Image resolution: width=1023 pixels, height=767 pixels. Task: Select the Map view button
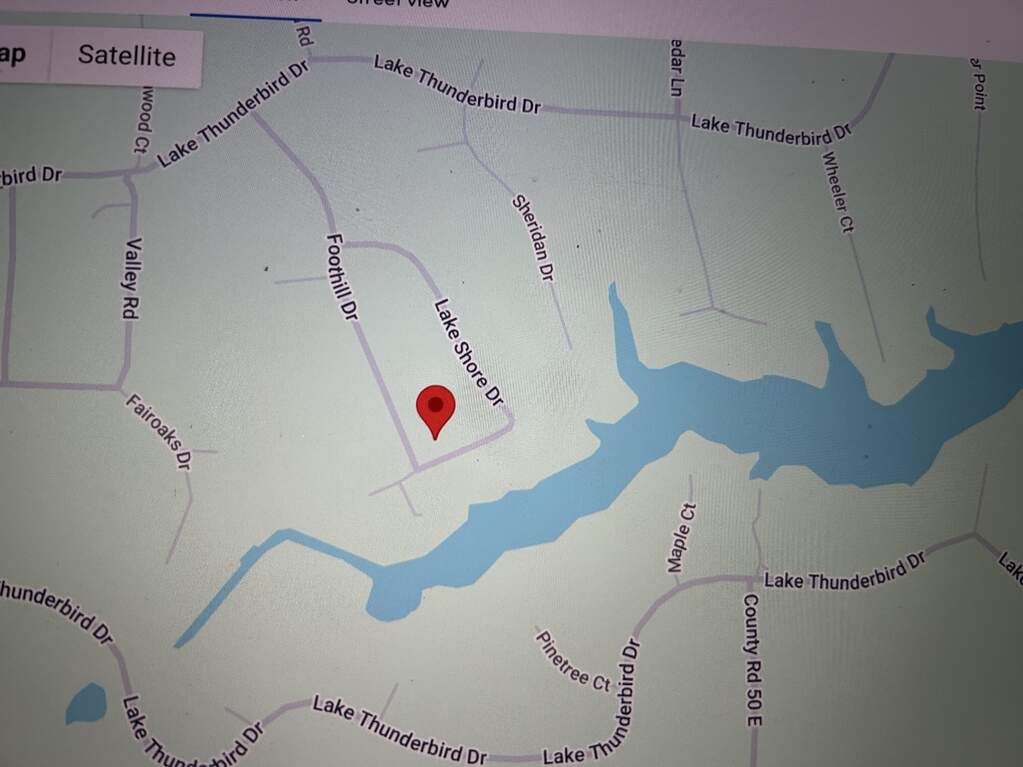pyautogui.click(x=17, y=55)
